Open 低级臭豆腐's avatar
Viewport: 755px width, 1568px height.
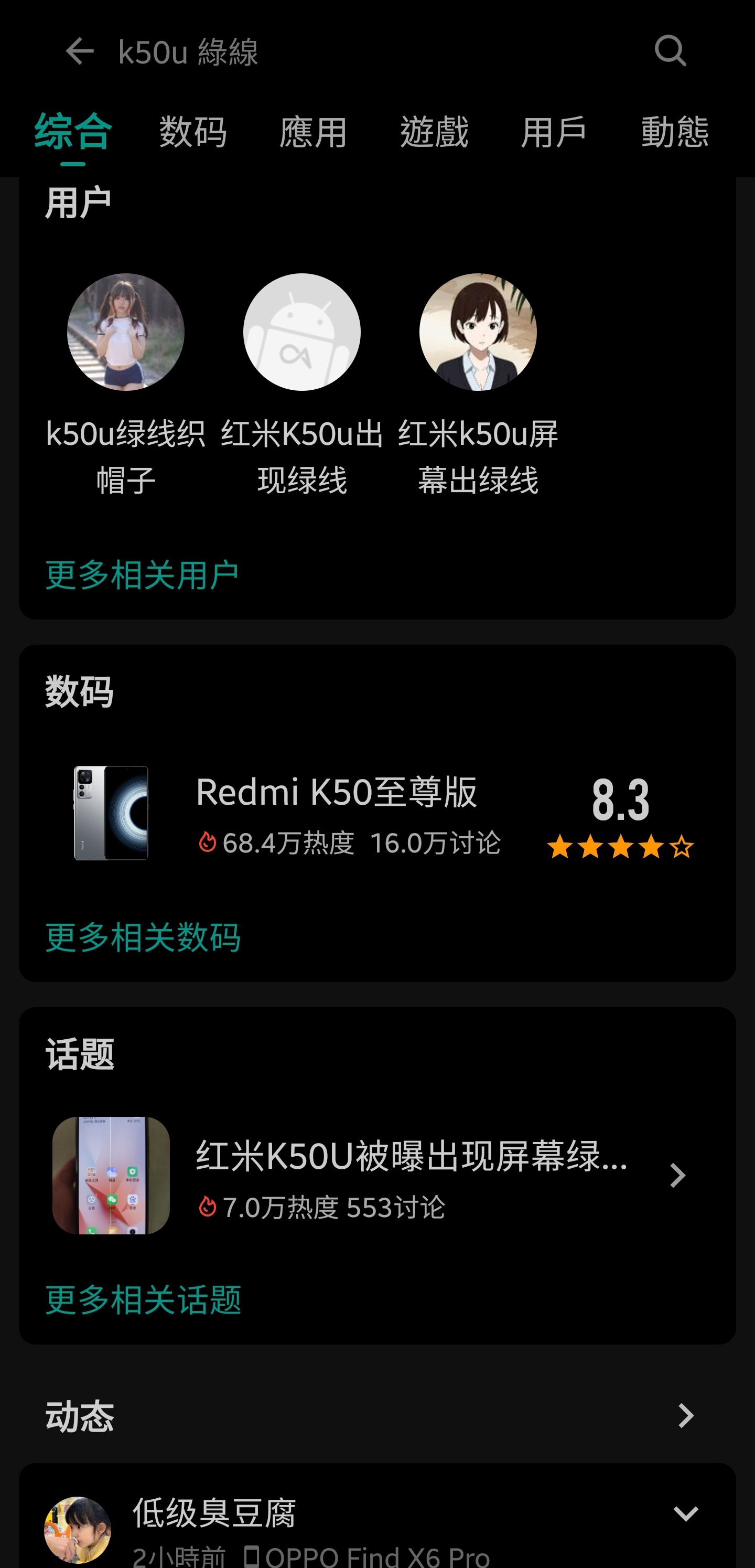78,1530
